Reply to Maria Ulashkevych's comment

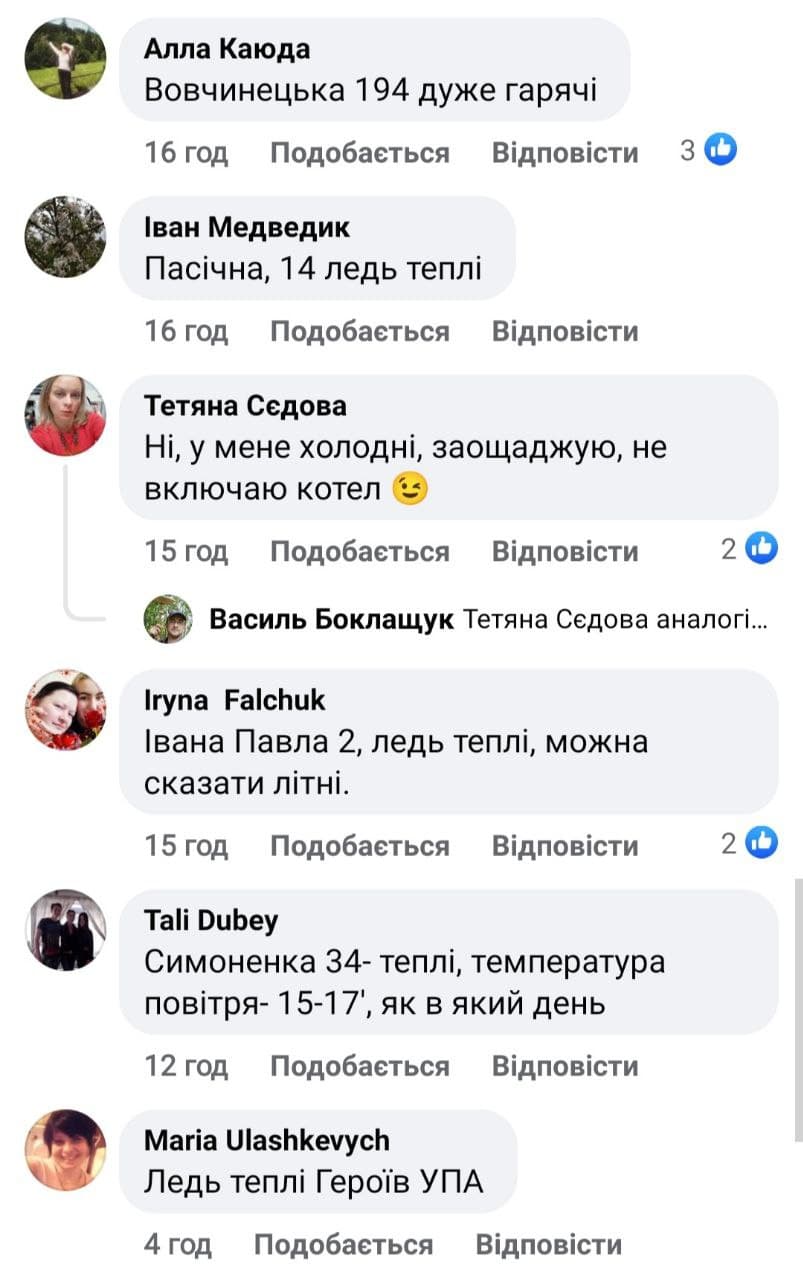(x=548, y=1245)
